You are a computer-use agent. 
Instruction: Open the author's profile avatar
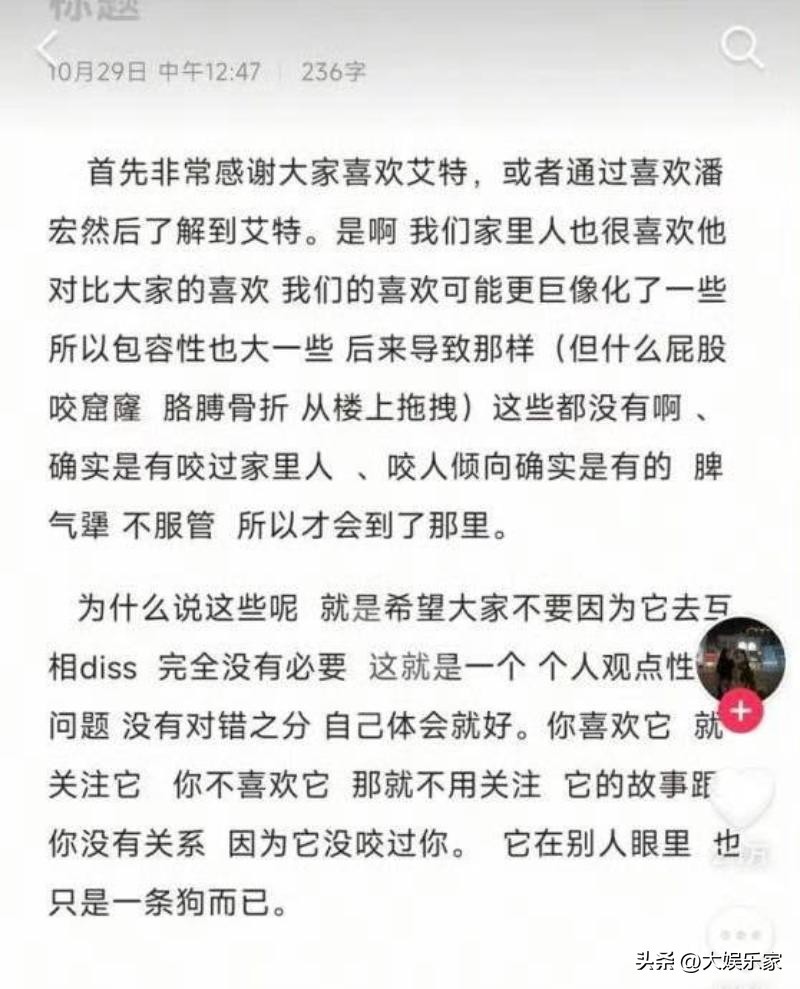click(x=741, y=658)
